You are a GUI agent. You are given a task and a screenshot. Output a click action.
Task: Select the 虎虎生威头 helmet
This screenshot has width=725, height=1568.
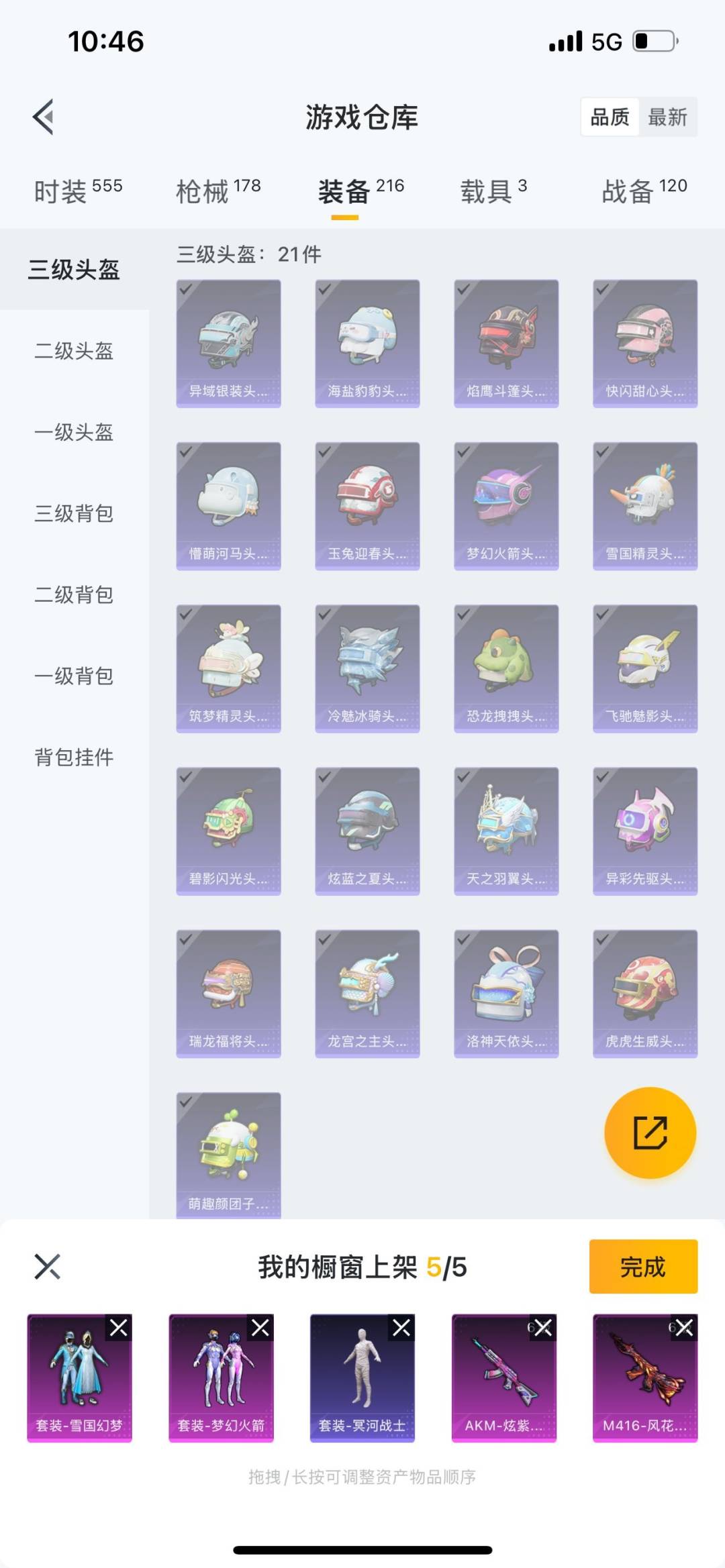coord(644,993)
